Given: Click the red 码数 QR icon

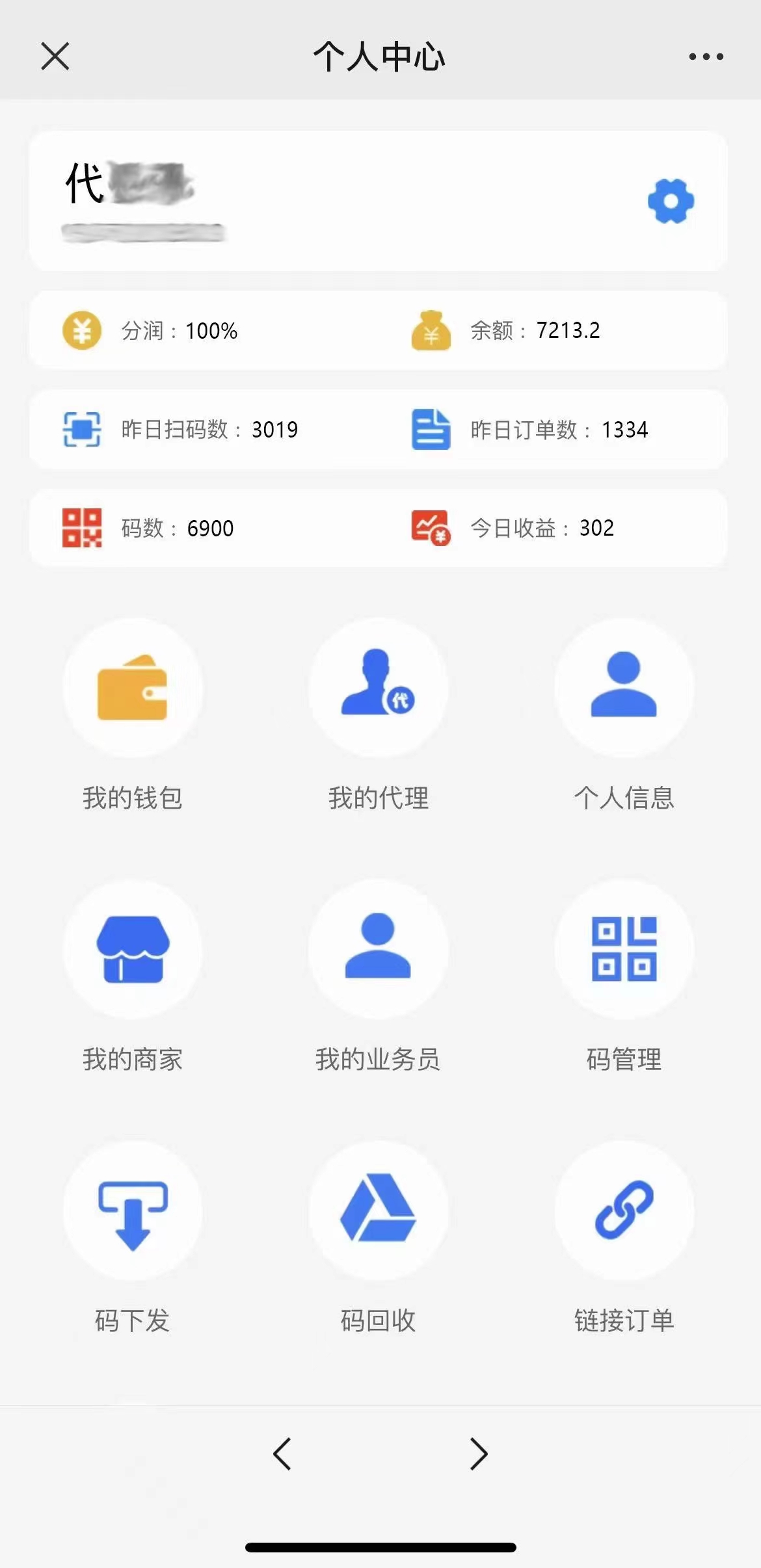Looking at the screenshot, I should (81, 528).
